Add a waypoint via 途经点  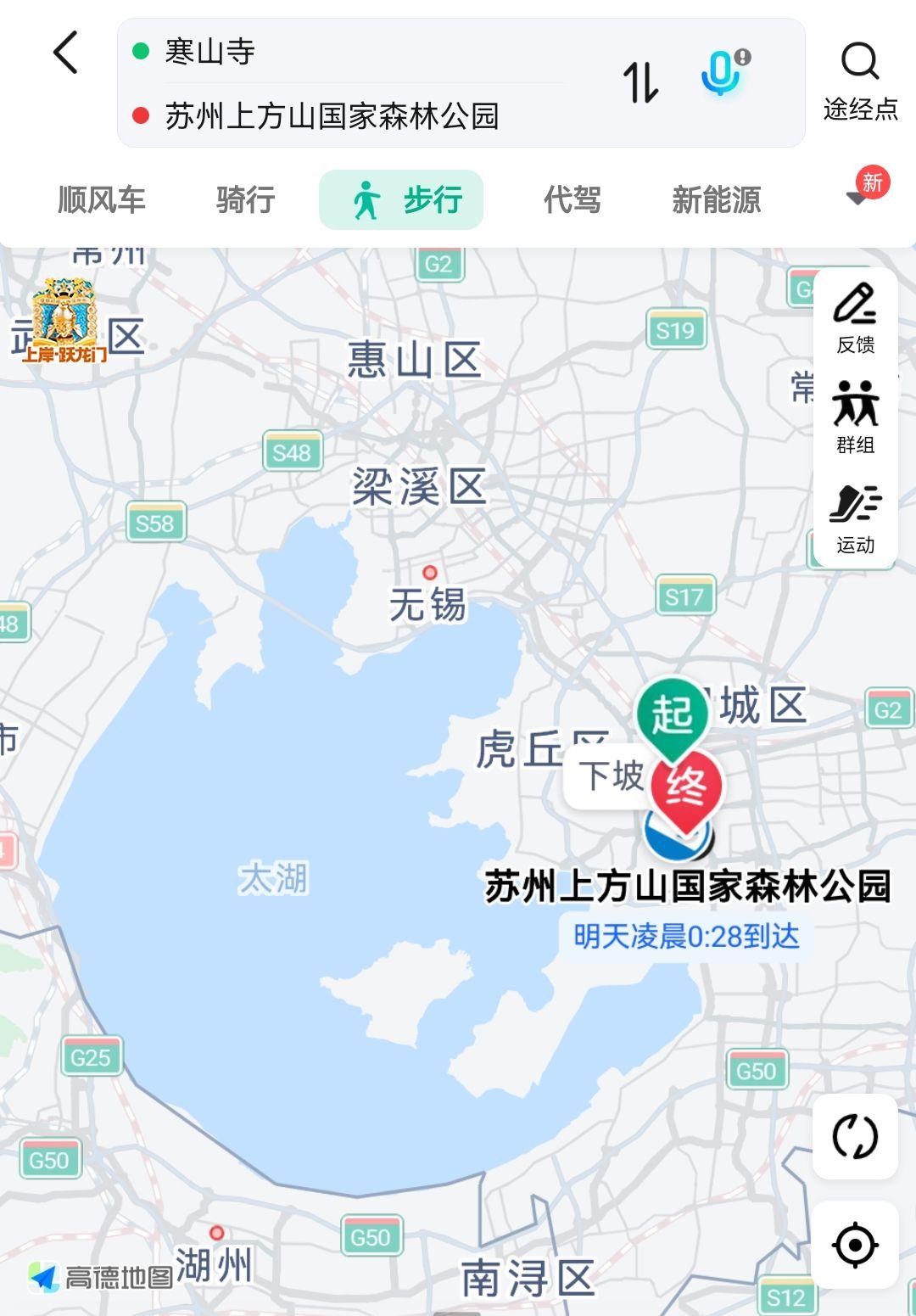860,82
